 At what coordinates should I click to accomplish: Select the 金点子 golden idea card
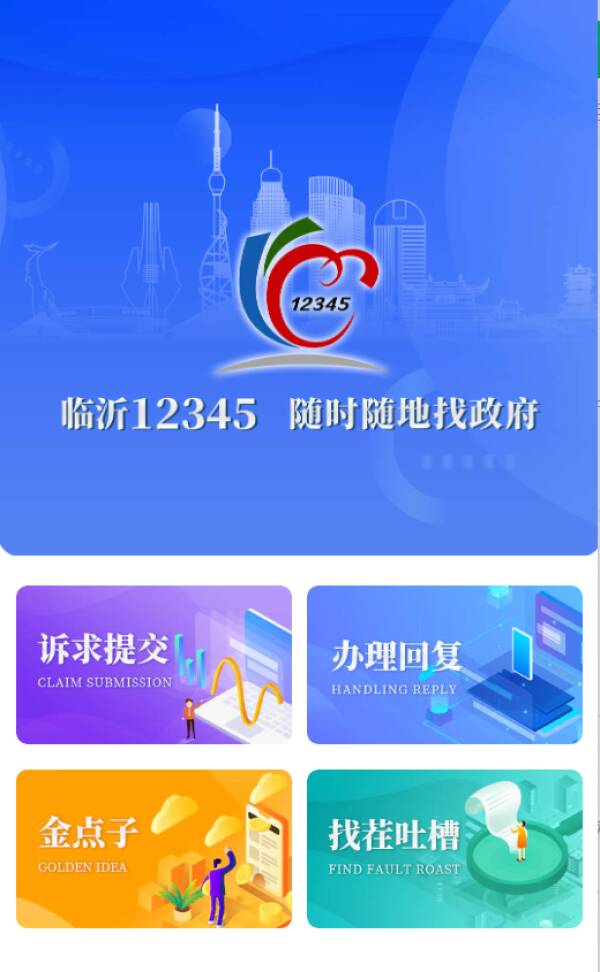[x=154, y=848]
